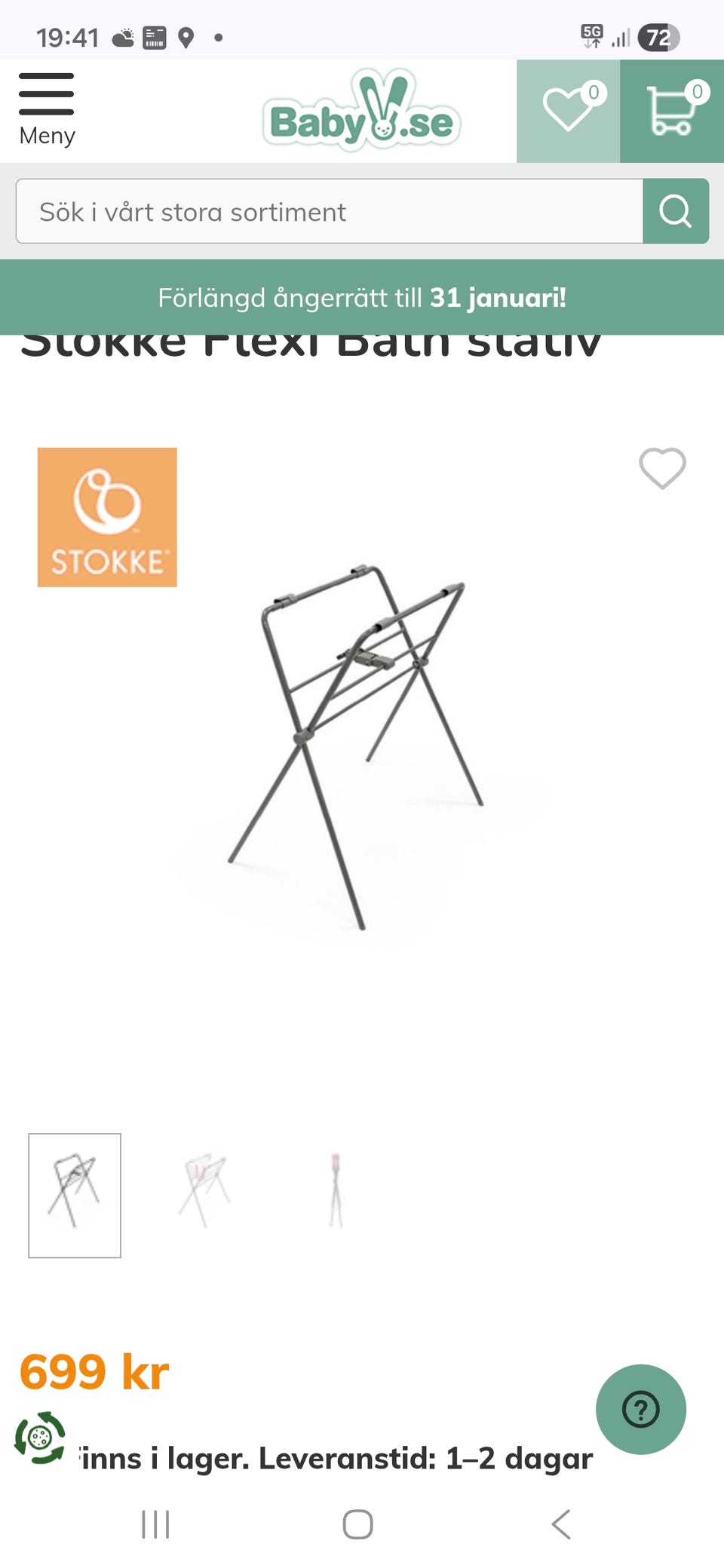
Task: Tap the 5G network status indicator
Action: tap(593, 33)
